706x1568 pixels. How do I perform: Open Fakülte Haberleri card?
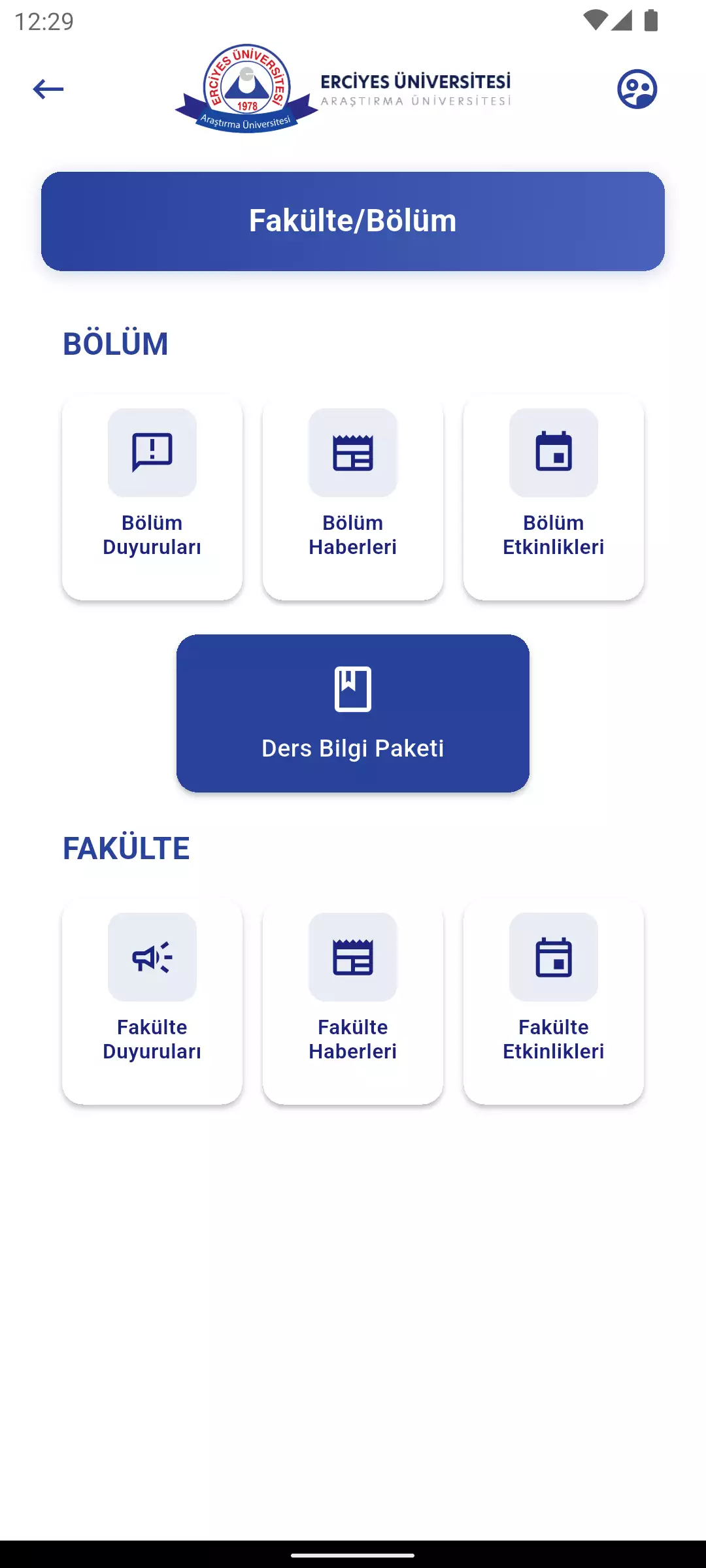[353, 1002]
